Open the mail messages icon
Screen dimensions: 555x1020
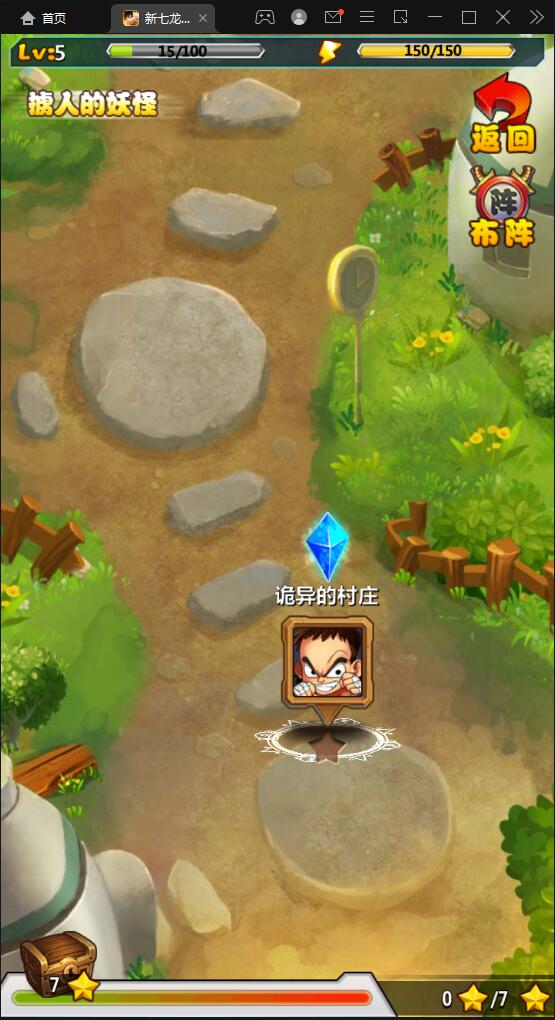click(333, 17)
